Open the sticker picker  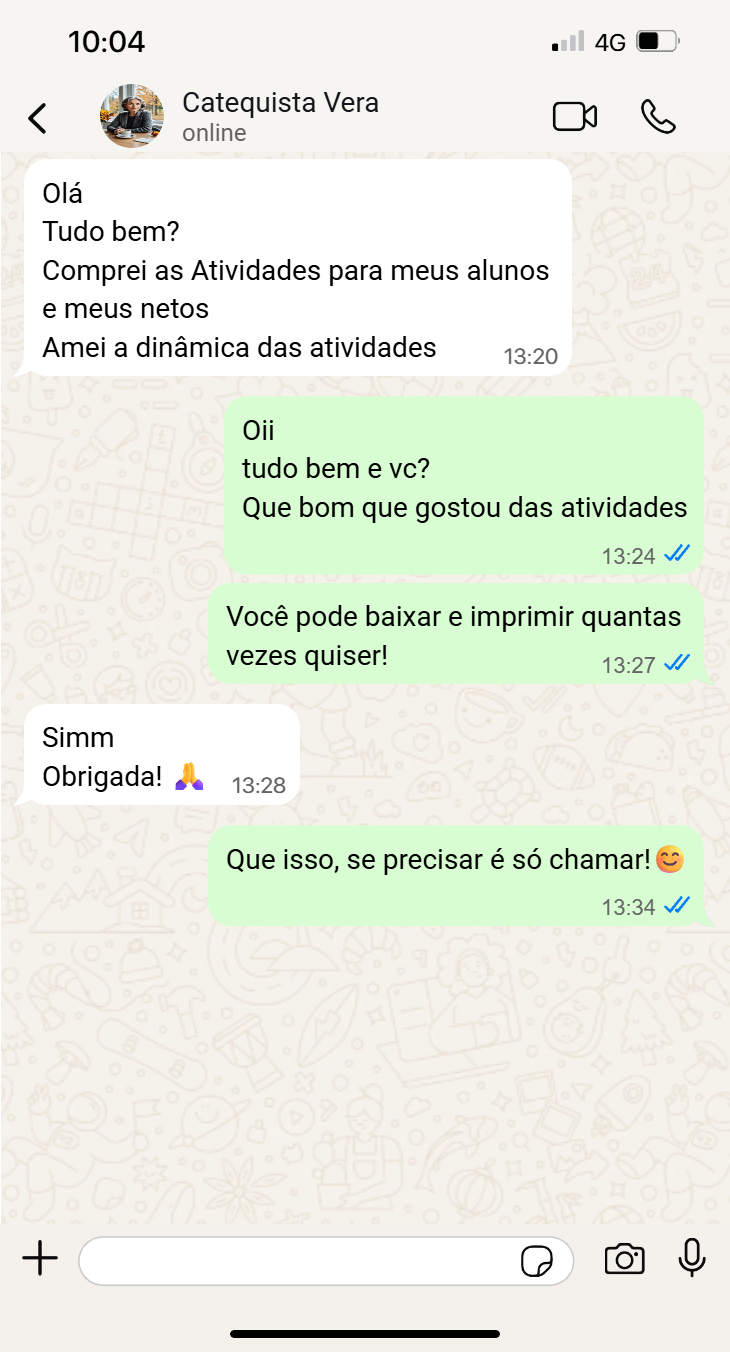tap(537, 1261)
